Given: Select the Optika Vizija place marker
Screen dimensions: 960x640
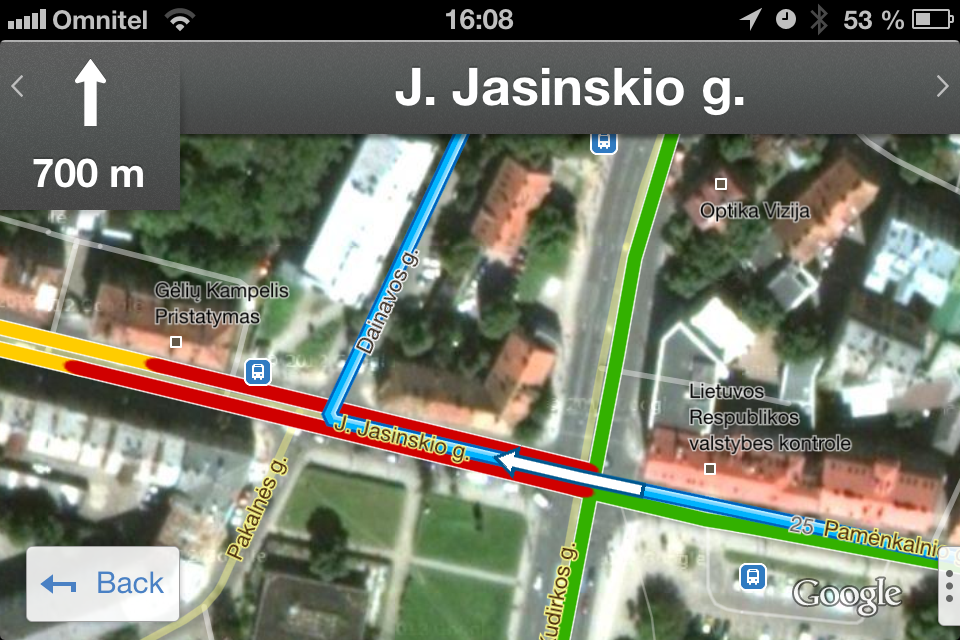Looking at the screenshot, I should 721,184.
